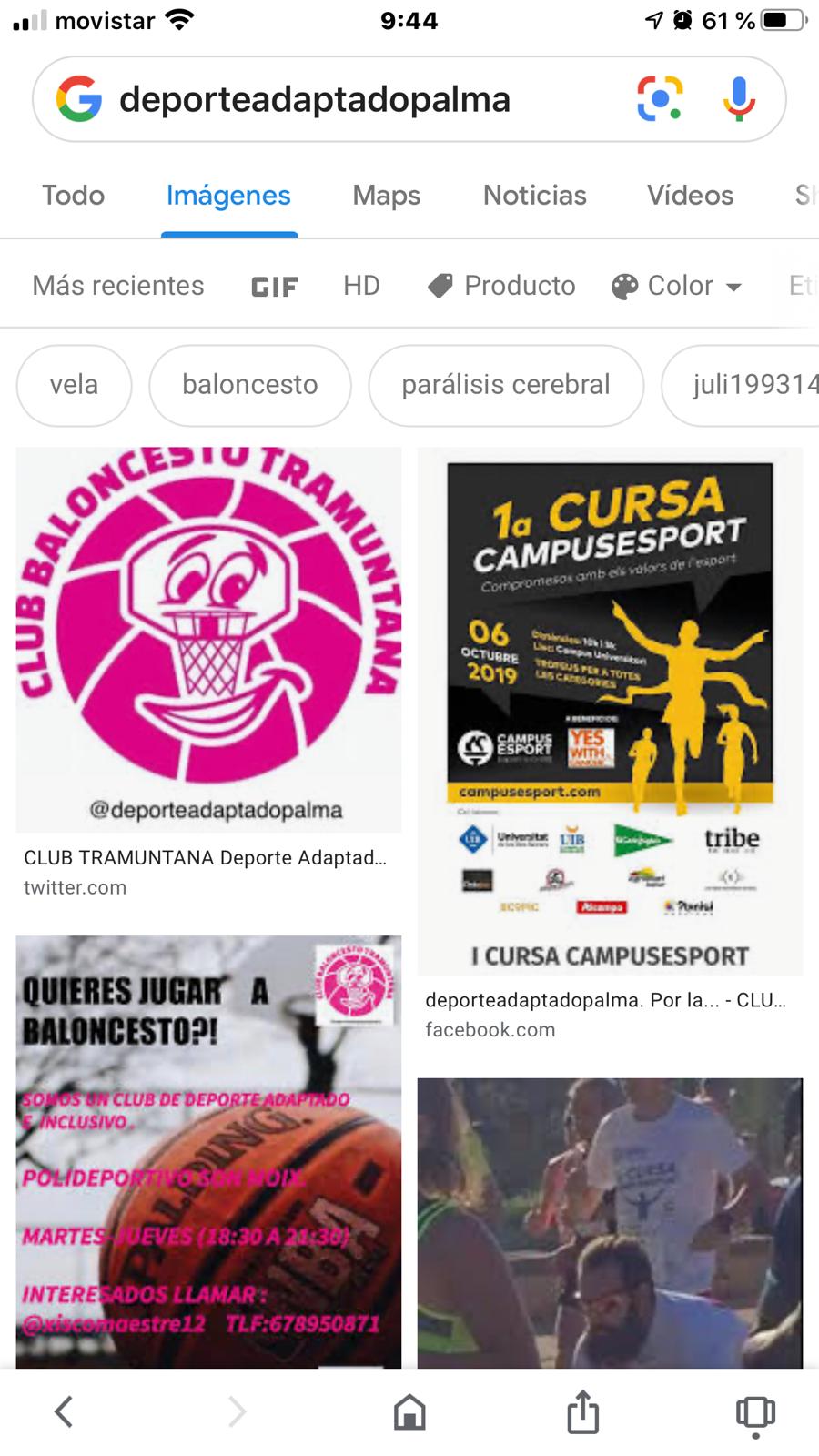Start voice search with the microphone
819x1456 pixels.
739,99
